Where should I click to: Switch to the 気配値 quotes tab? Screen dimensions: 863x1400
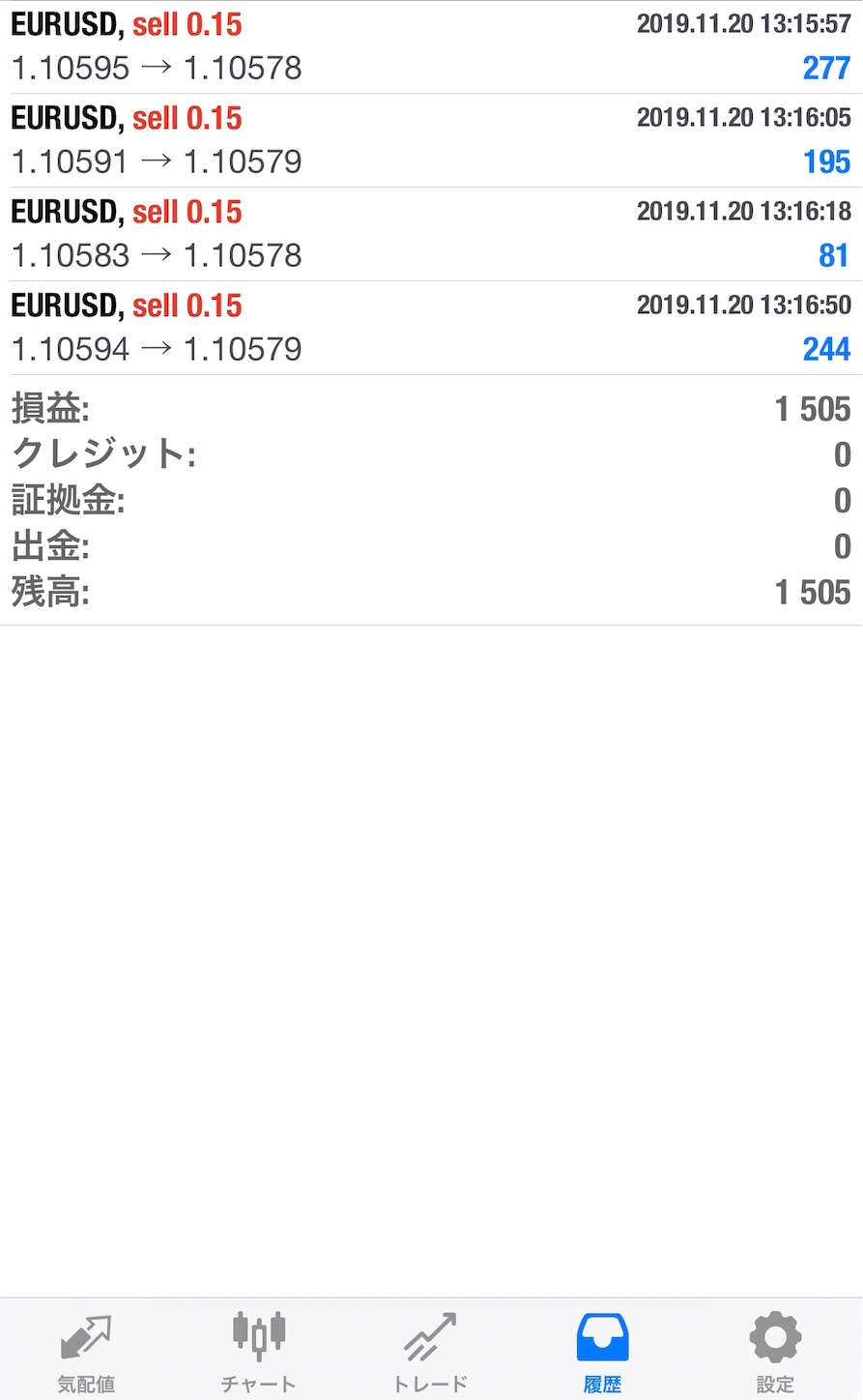(x=86, y=1351)
